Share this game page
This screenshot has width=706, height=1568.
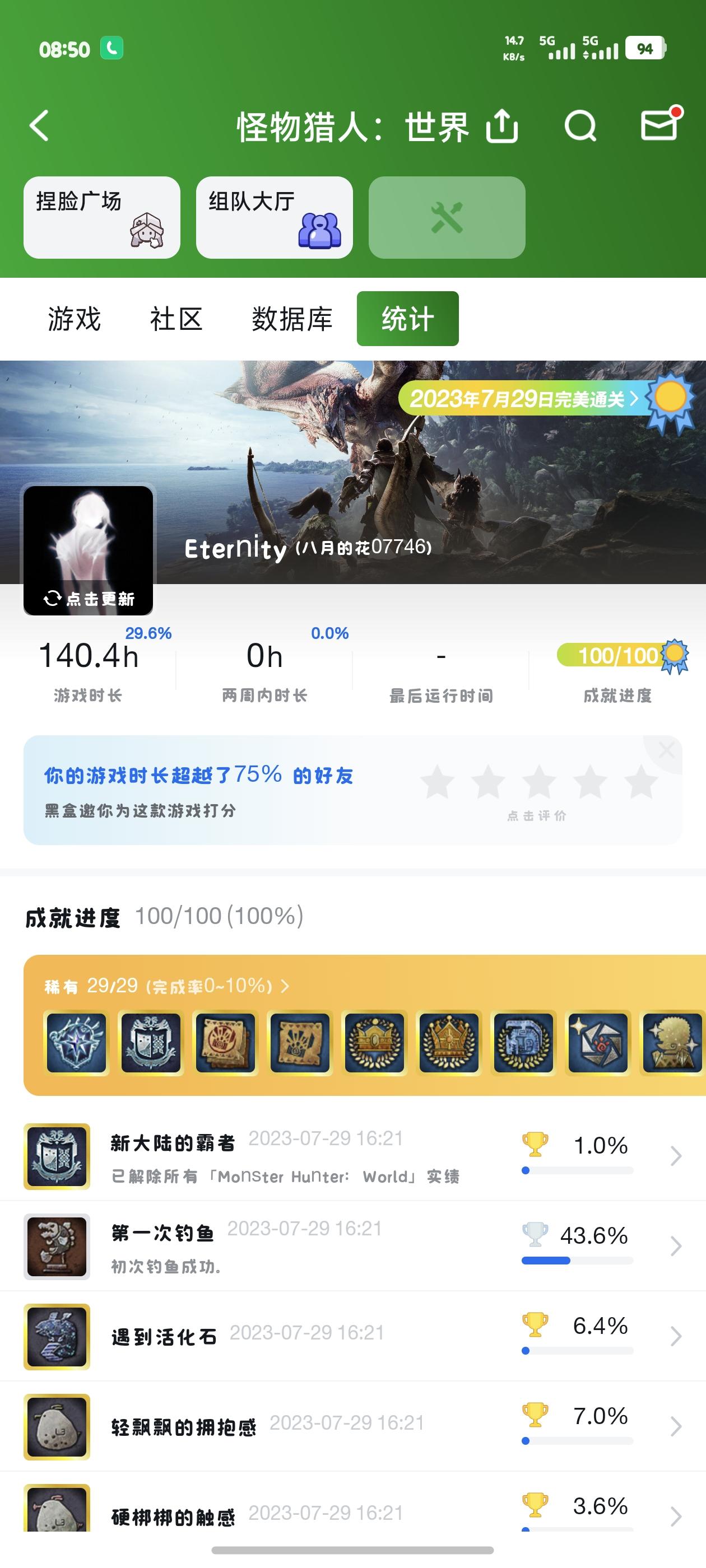coord(503,126)
